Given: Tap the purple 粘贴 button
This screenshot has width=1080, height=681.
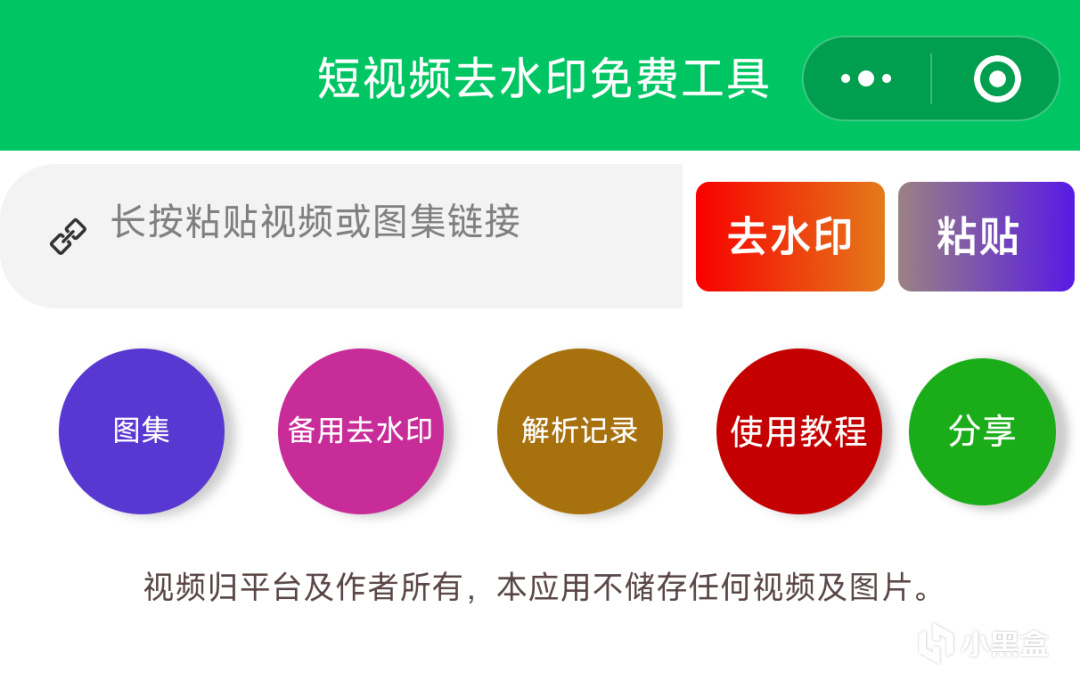Looking at the screenshot, I should pos(986,236).
